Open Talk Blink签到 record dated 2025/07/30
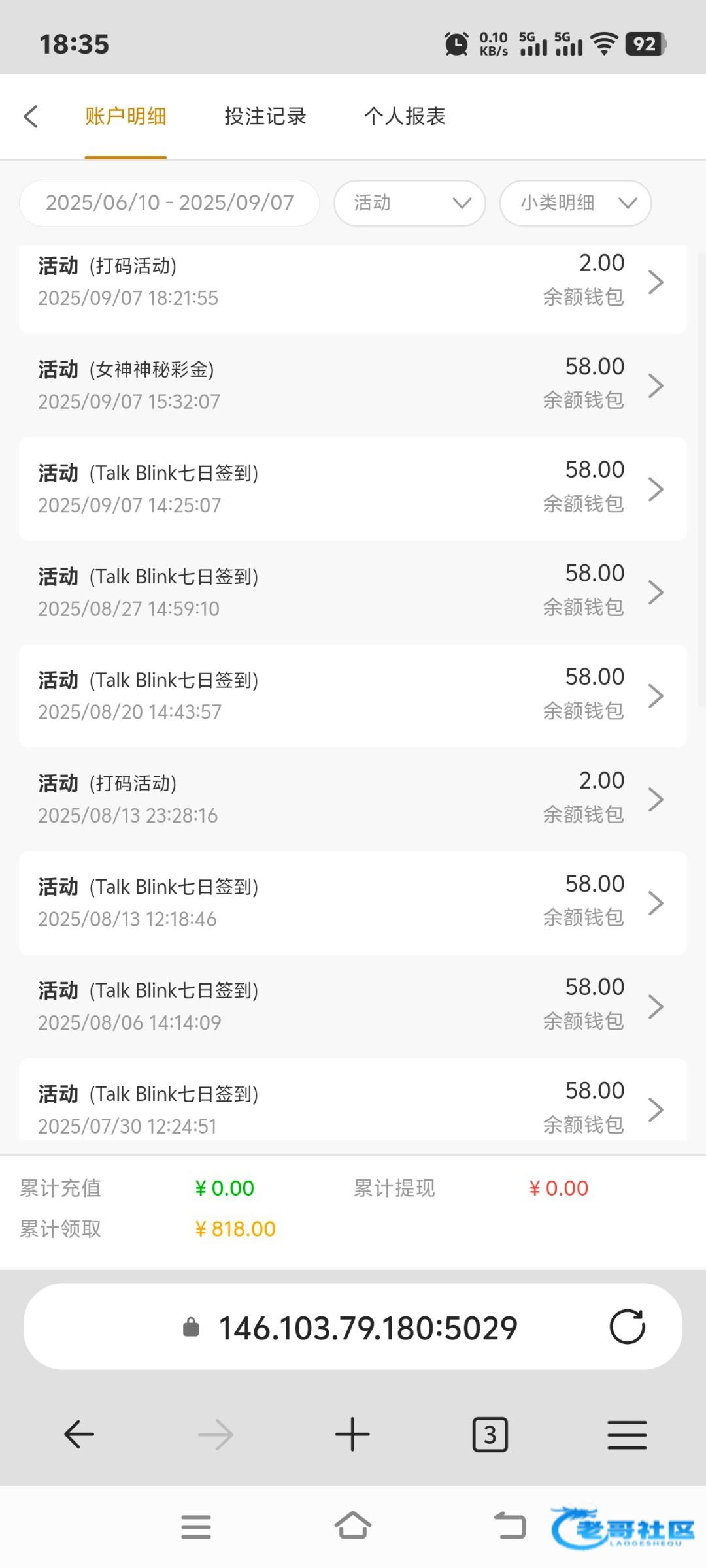This screenshot has height=1568, width=706. pyautogui.click(x=353, y=1107)
